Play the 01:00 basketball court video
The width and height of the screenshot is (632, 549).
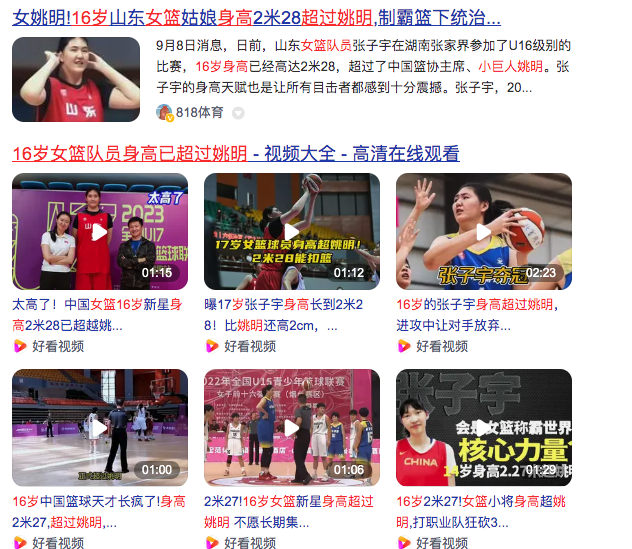point(99,428)
